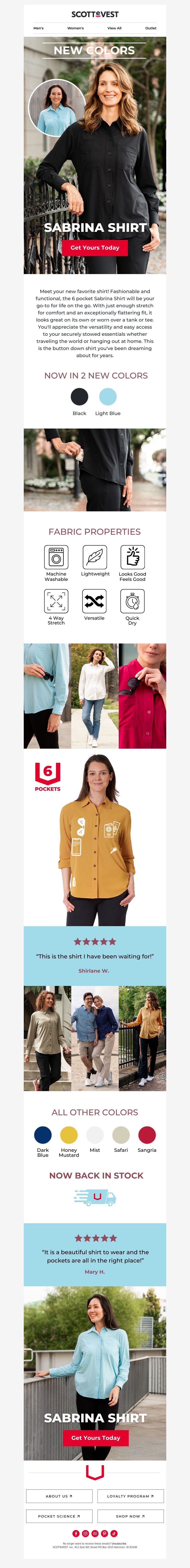Tap Get Yours Today on the black shirt banner
This screenshot has width=190, height=1568.
tap(95, 248)
